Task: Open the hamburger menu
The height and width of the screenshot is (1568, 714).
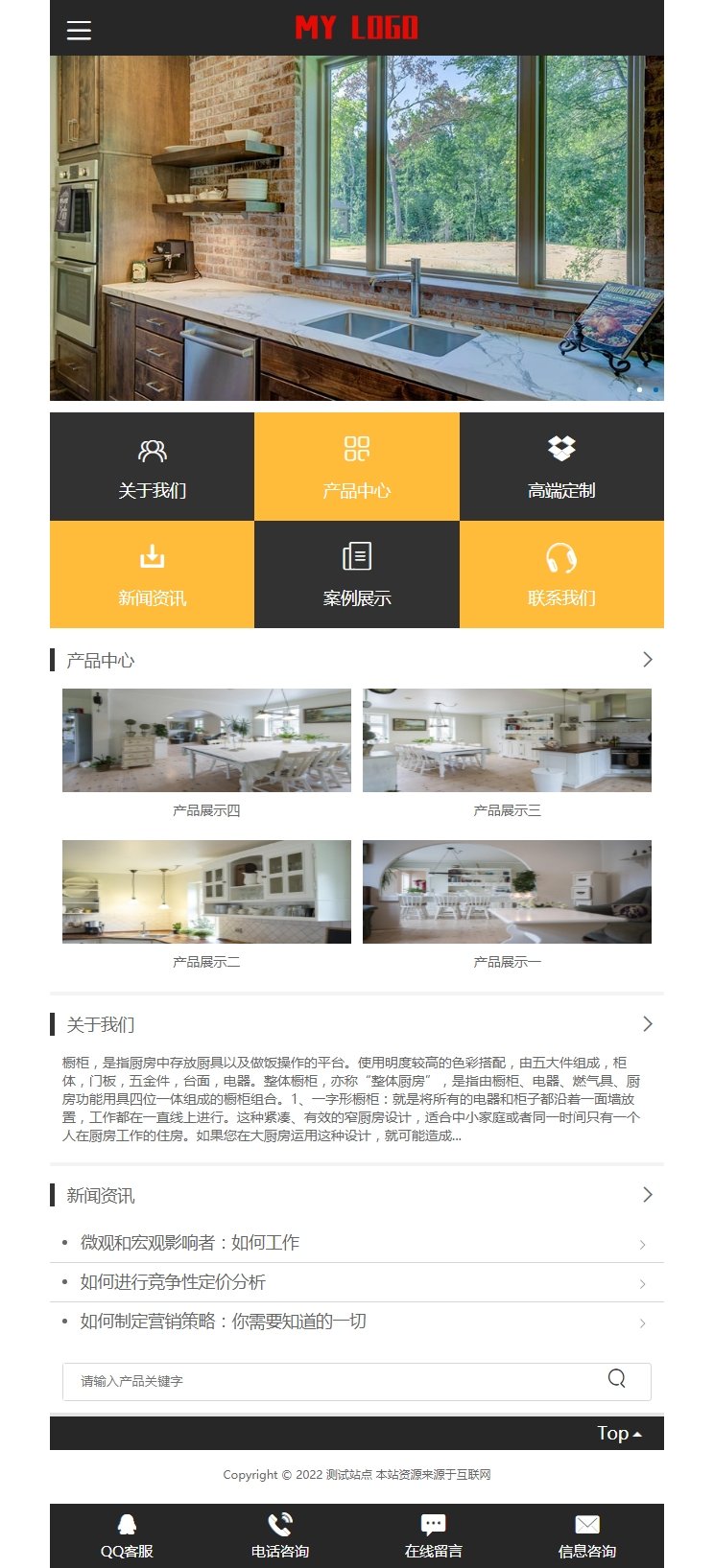Action: tap(79, 30)
